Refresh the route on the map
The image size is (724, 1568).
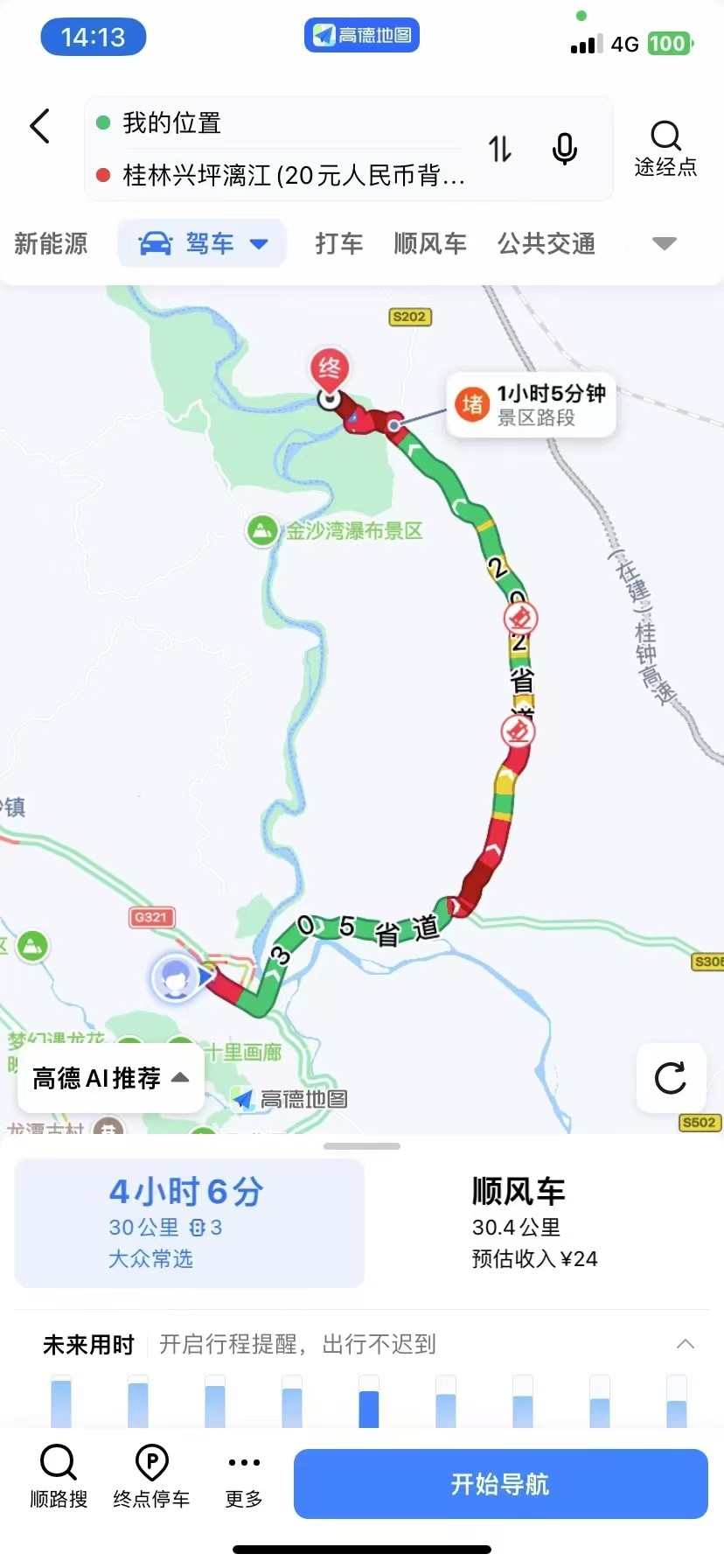(x=671, y=1078)
